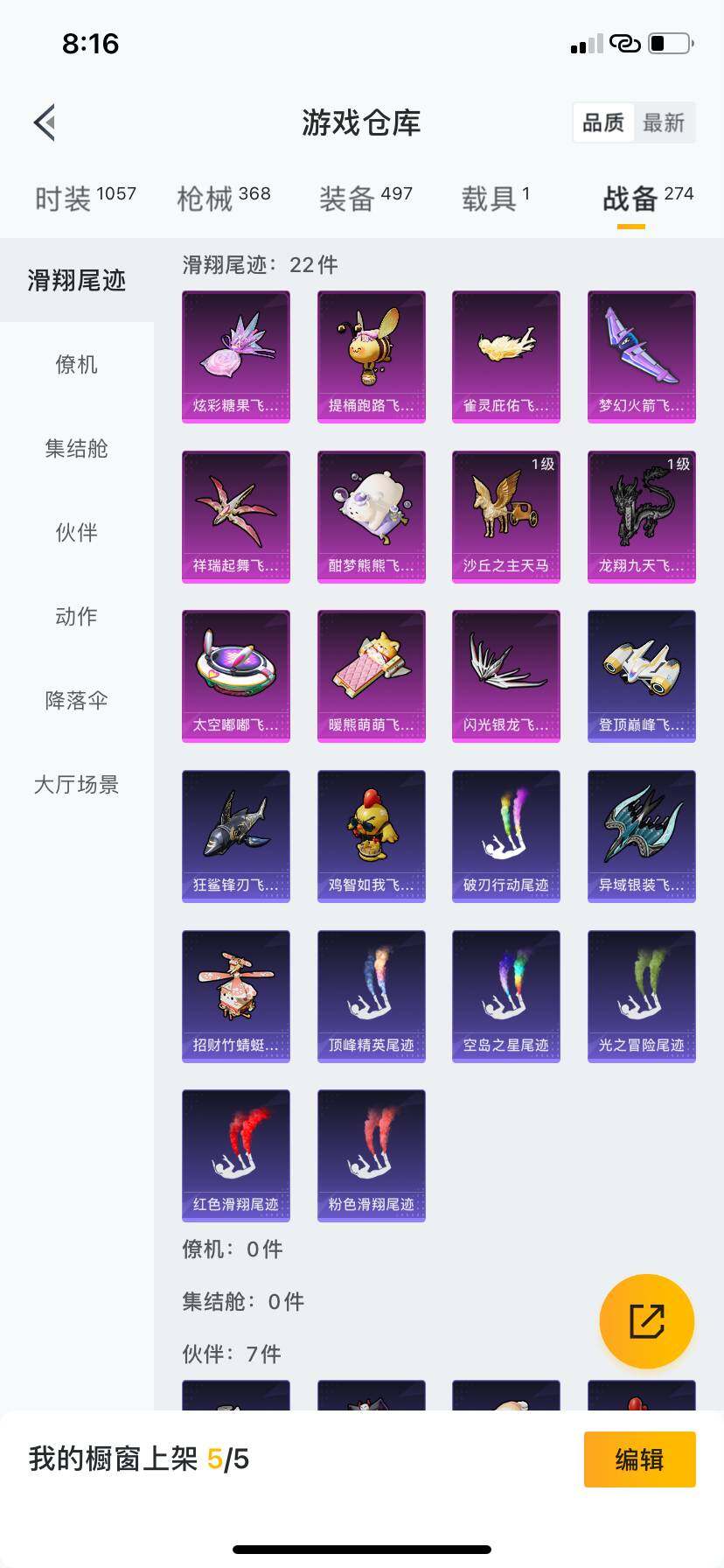Open the 伙伴 section listing 7 items
This screenshot has height=1568, width=724.
click(x=77, y=533)
